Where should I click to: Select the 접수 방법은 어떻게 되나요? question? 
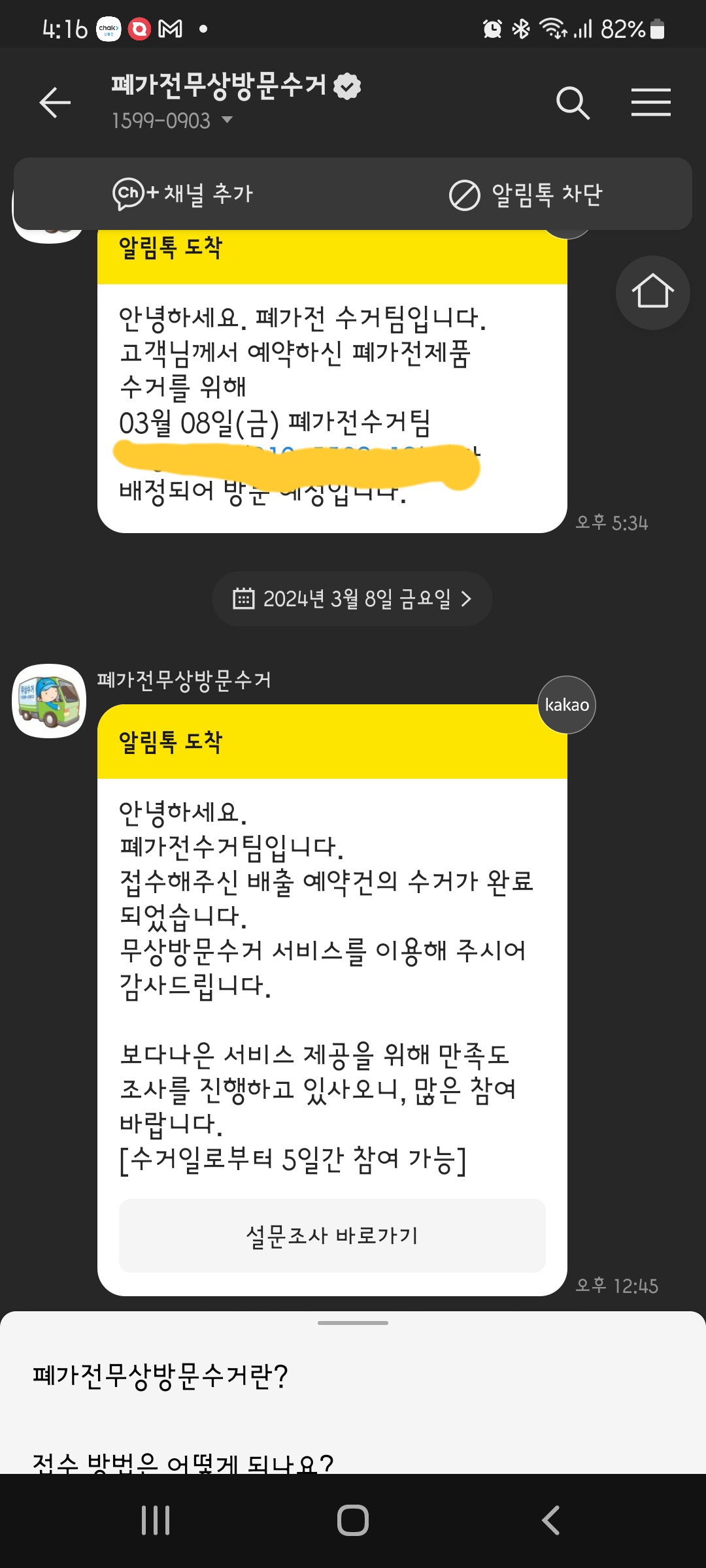pyautogui.click(x=183, y=1462)
